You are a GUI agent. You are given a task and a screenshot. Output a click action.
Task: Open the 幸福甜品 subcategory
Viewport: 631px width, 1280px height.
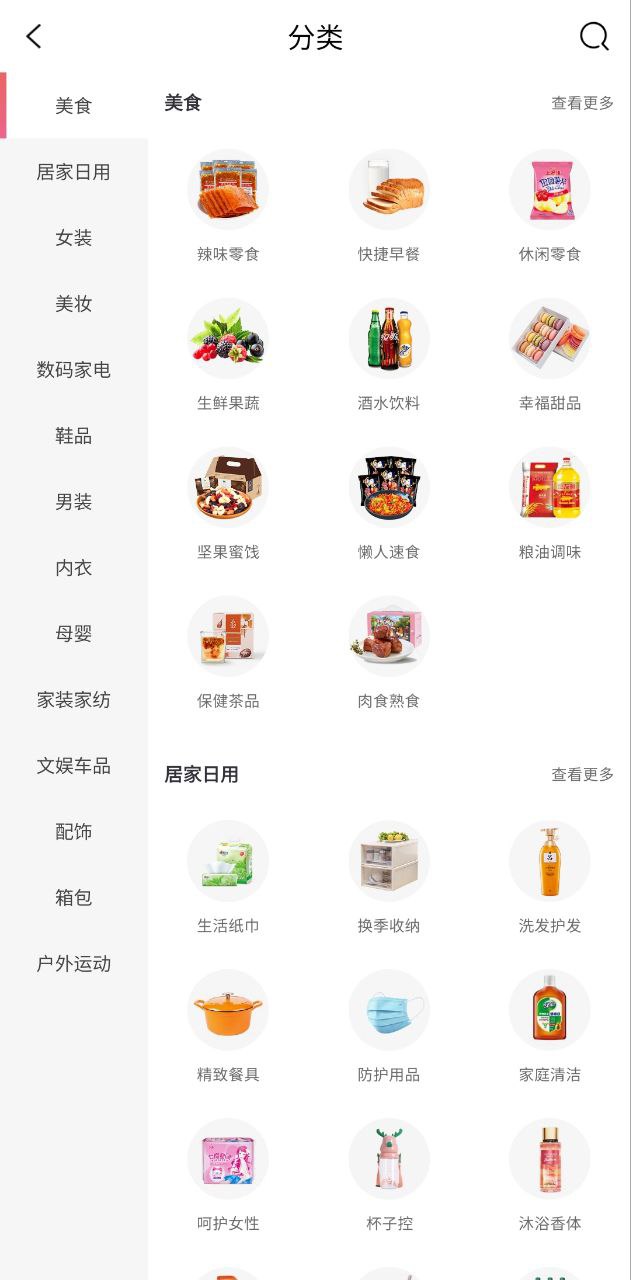click(550, 356)
